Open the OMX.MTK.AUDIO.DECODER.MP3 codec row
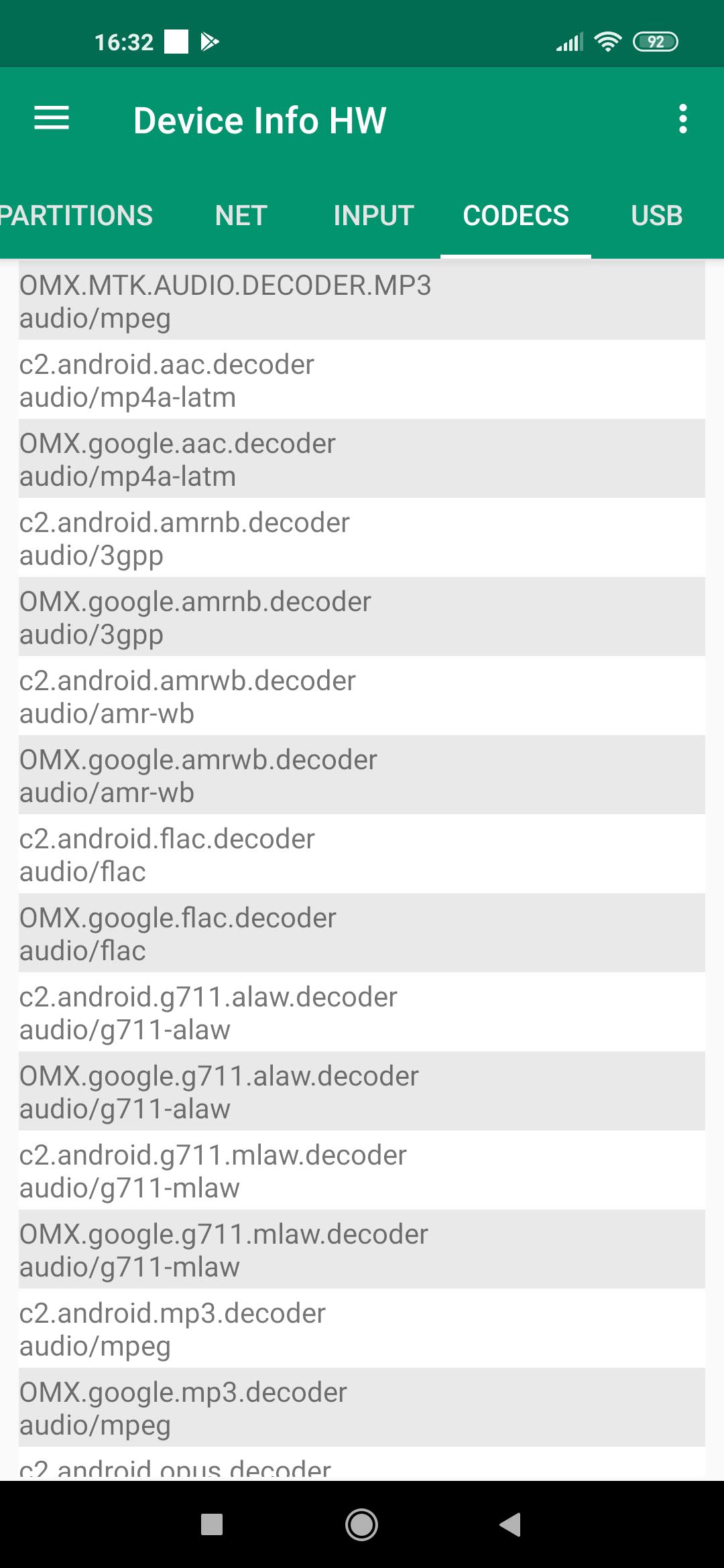 click(362, 301)
